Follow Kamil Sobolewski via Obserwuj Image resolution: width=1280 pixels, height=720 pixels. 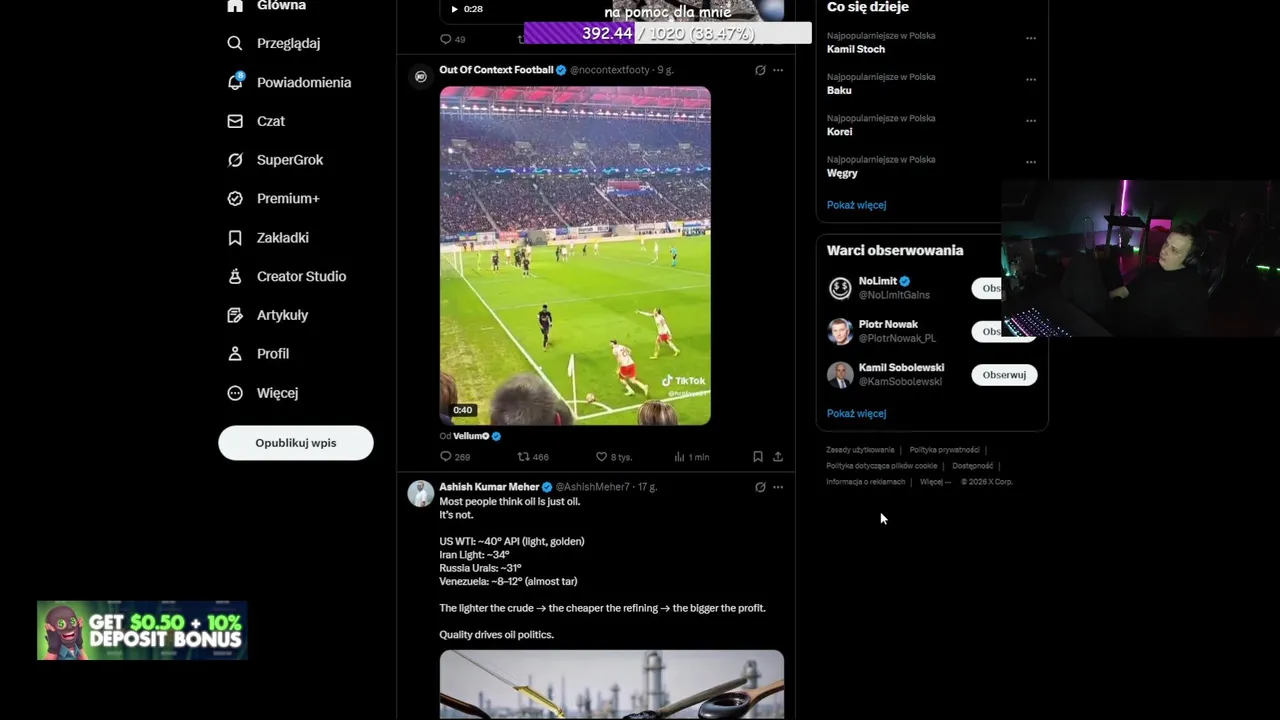point(1003,375)
